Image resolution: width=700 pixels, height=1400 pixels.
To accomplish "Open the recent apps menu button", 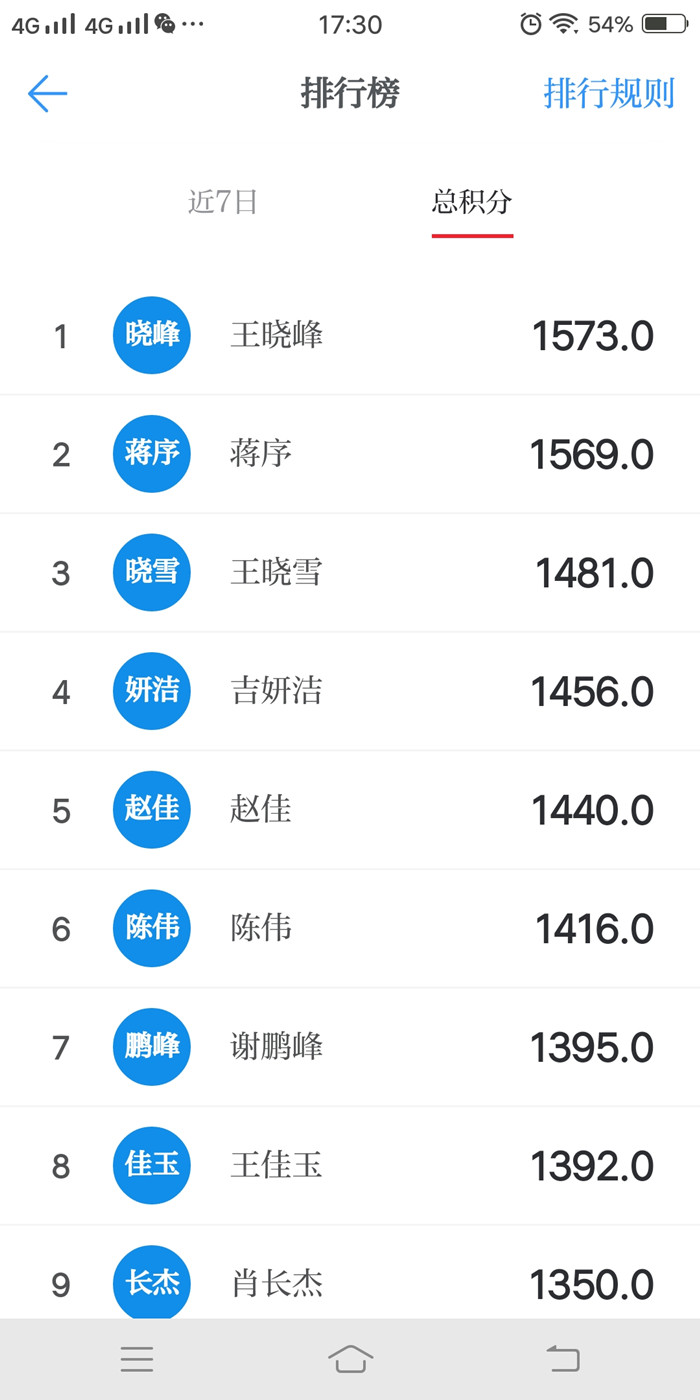I will 137,1359.
